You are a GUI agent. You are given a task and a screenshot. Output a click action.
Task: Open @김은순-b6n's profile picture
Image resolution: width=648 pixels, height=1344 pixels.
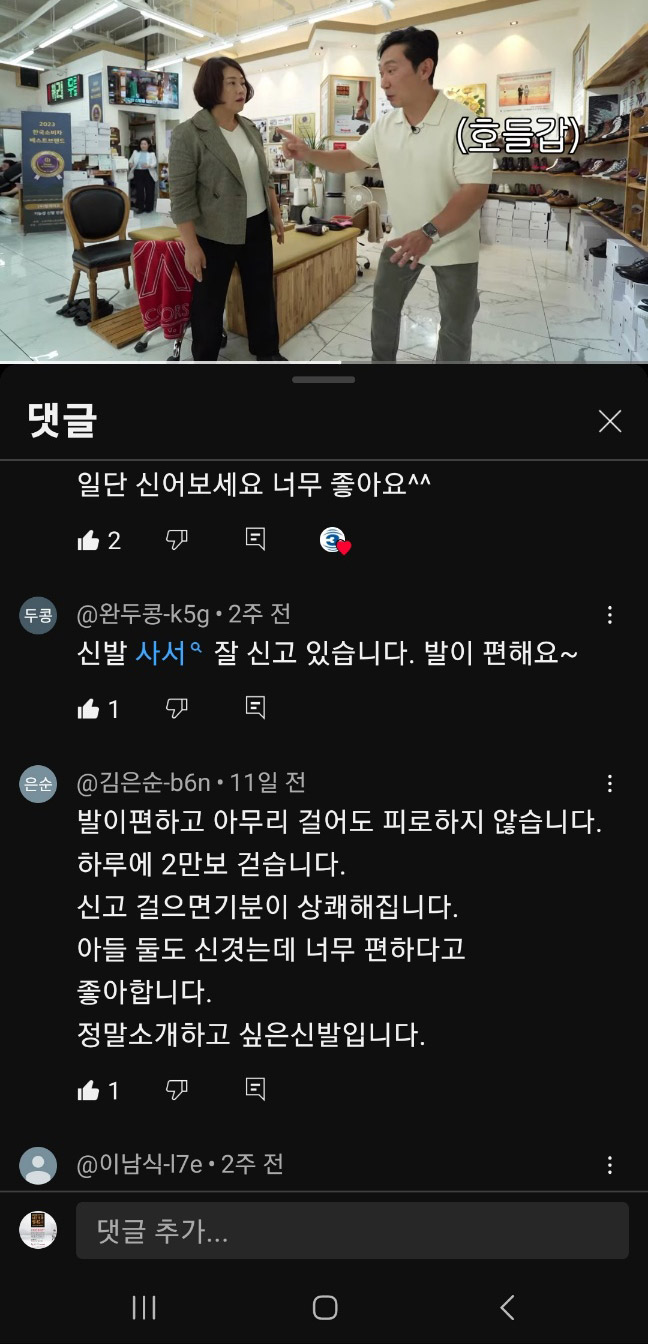click(x=39, y=784)
